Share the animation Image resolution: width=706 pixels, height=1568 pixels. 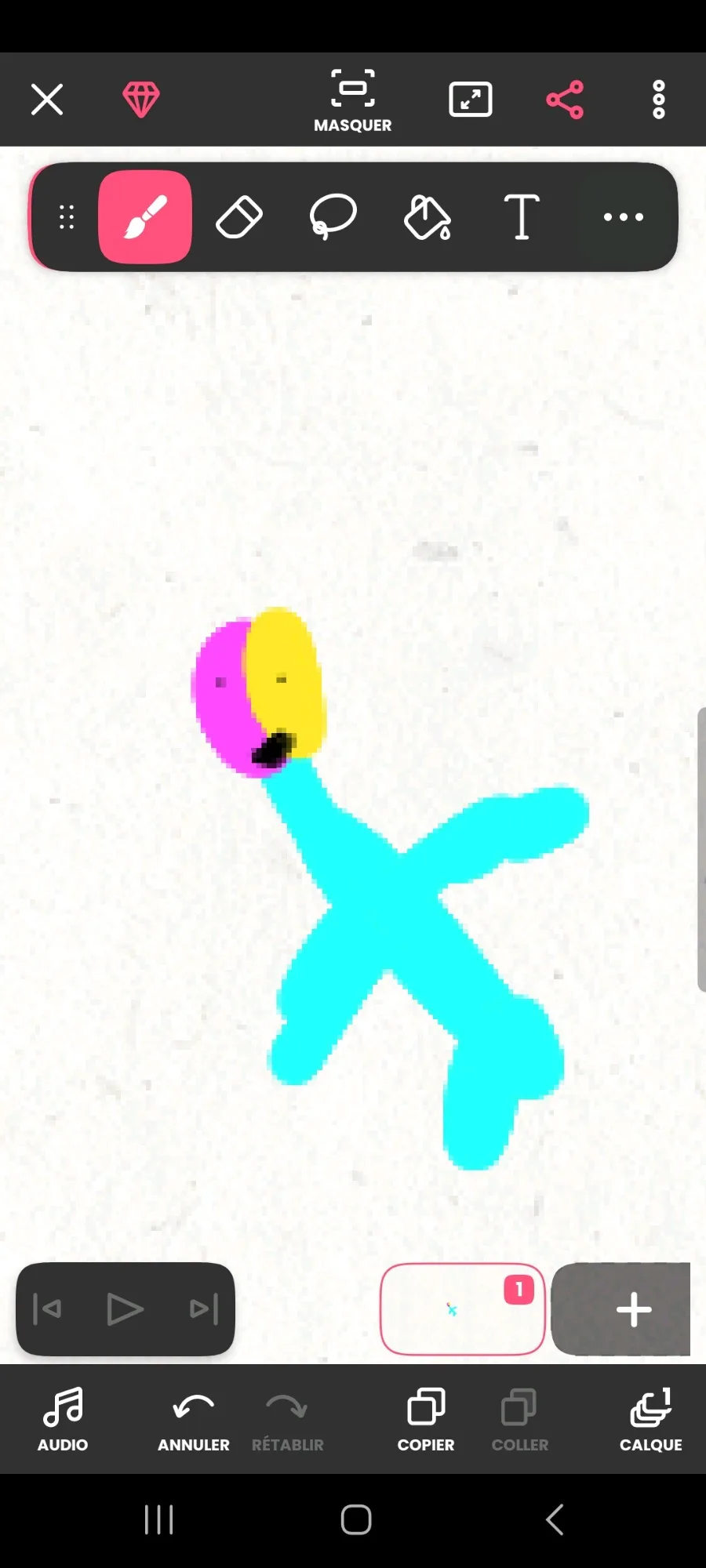pyautogui.click(x=565, y=100)
